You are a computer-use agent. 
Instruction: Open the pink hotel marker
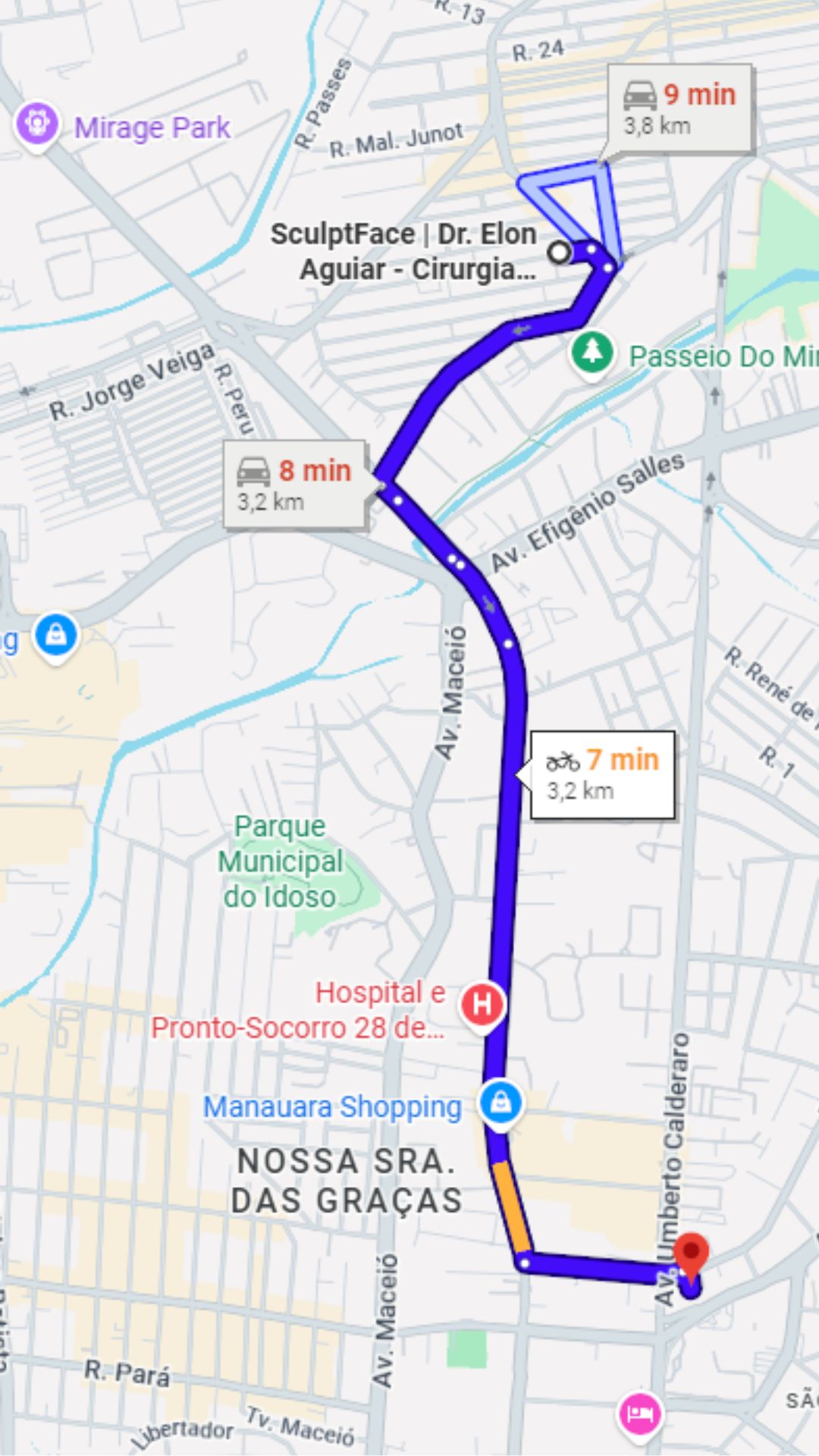tap(639, 1414)
